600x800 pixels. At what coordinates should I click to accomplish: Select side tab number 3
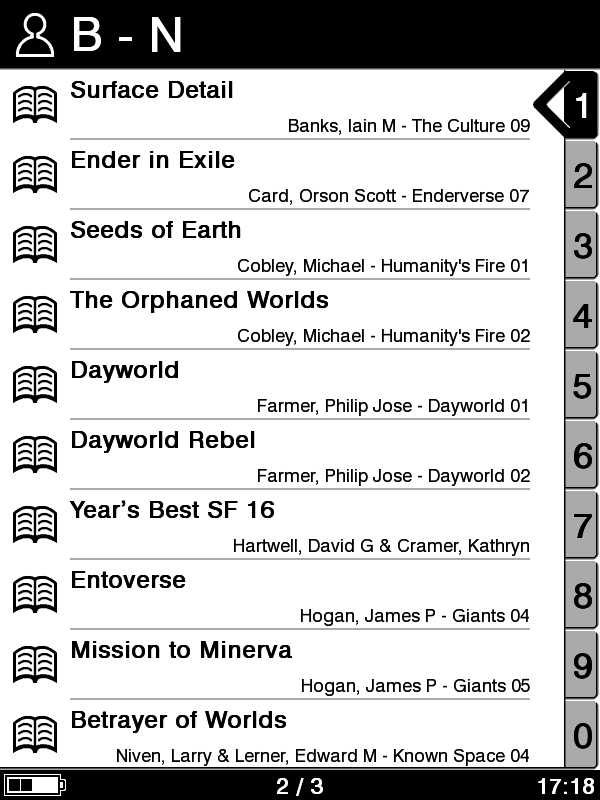[582, 246]
